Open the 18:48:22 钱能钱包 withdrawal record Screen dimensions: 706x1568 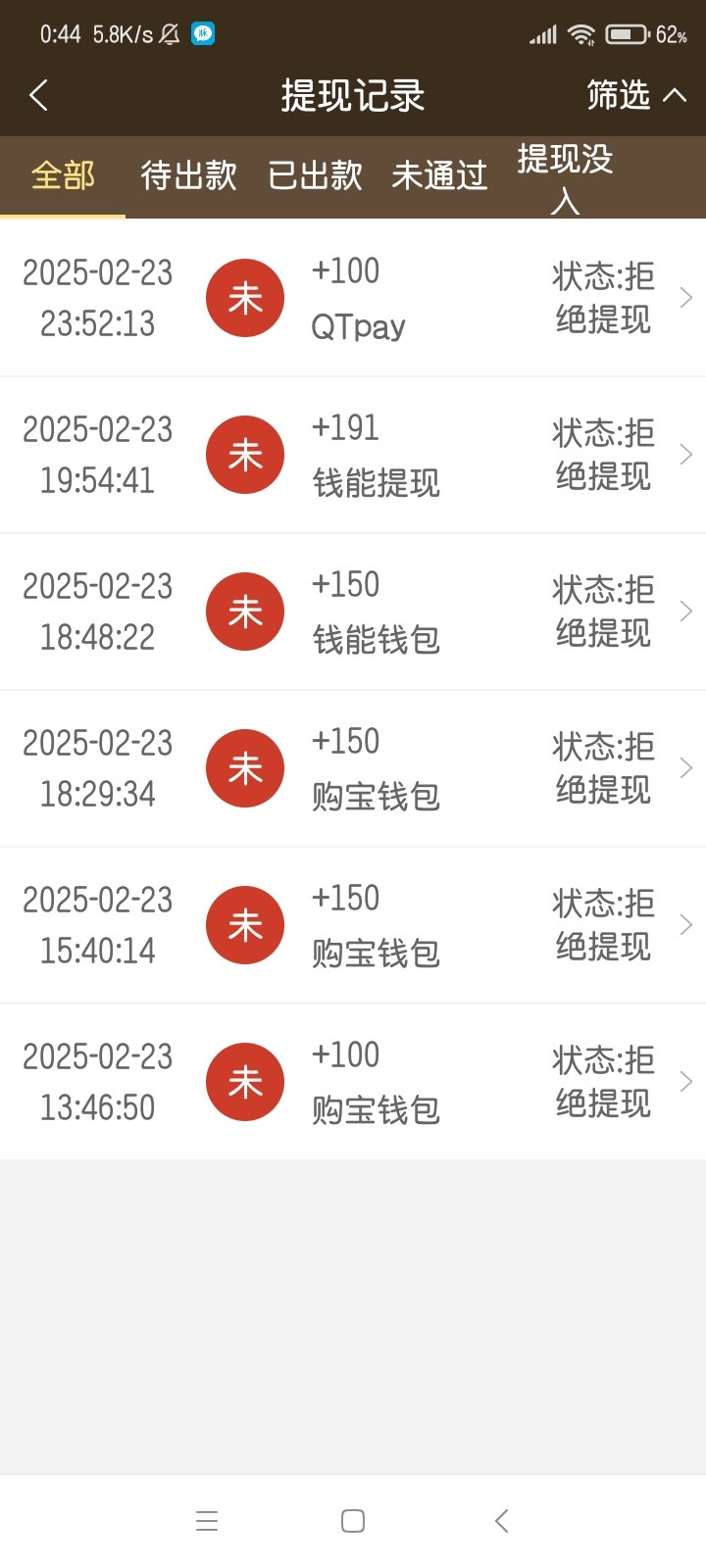[353, 612]
